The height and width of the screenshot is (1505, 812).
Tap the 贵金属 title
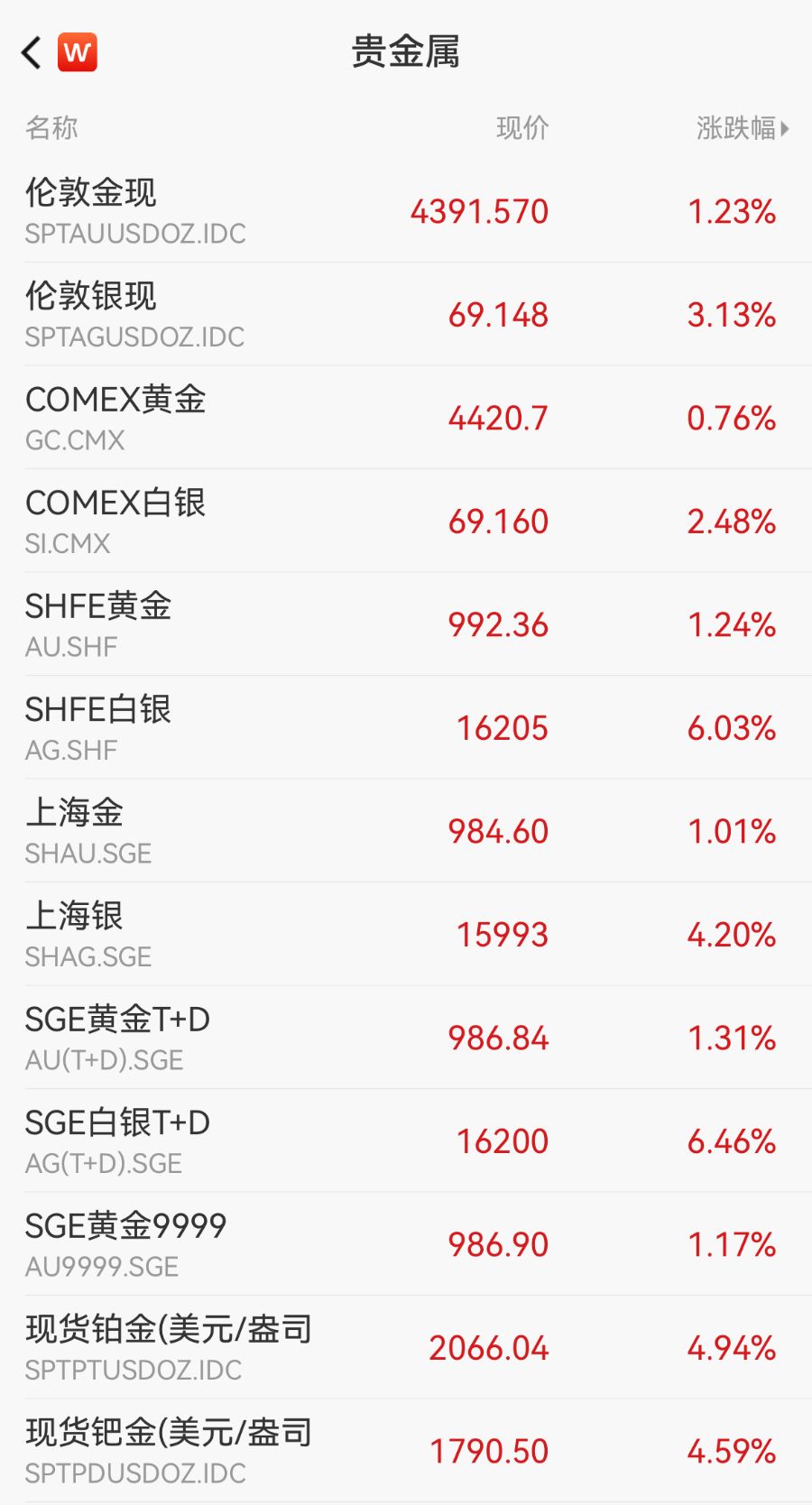pos(406,51)
